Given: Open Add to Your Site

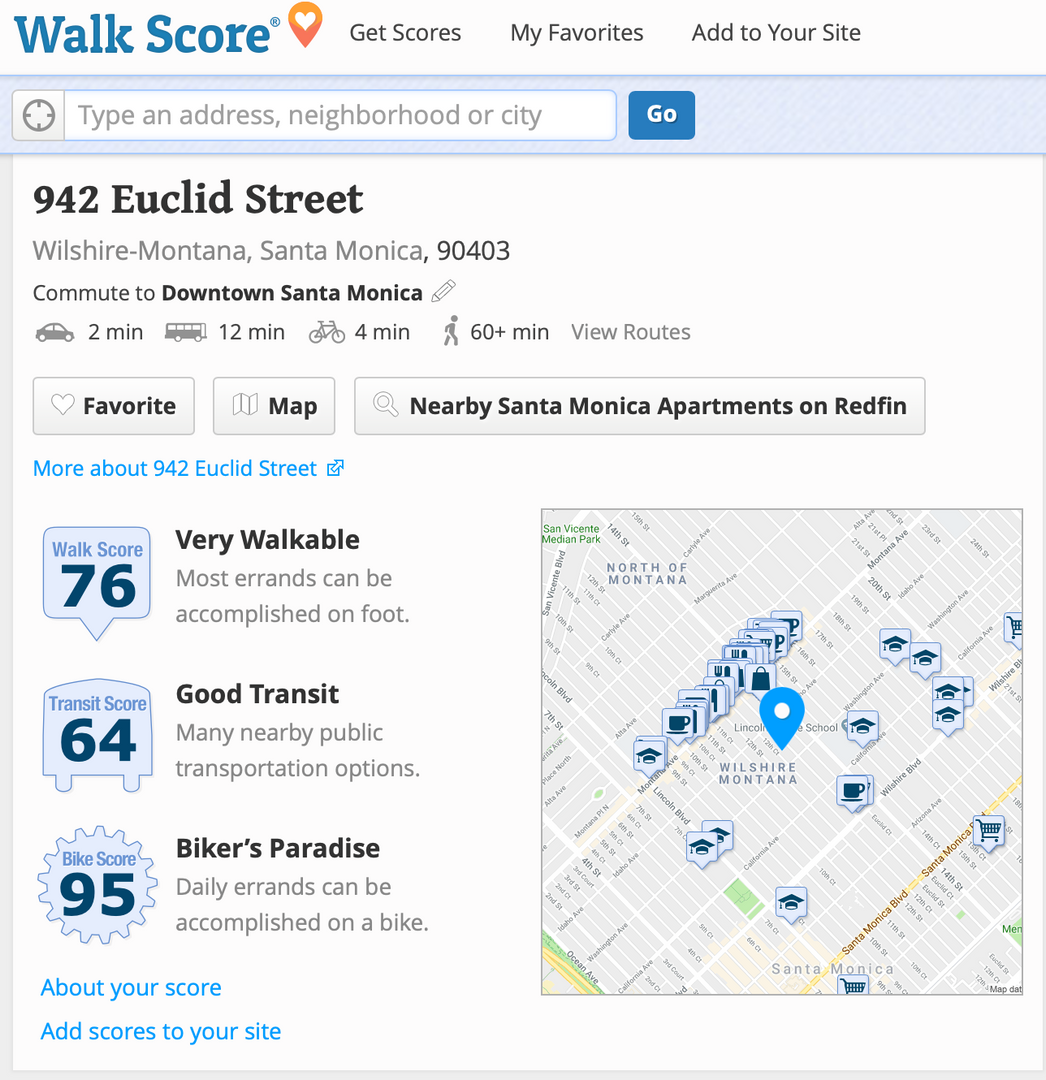Looking at the screenshot, I should (776, 32).
